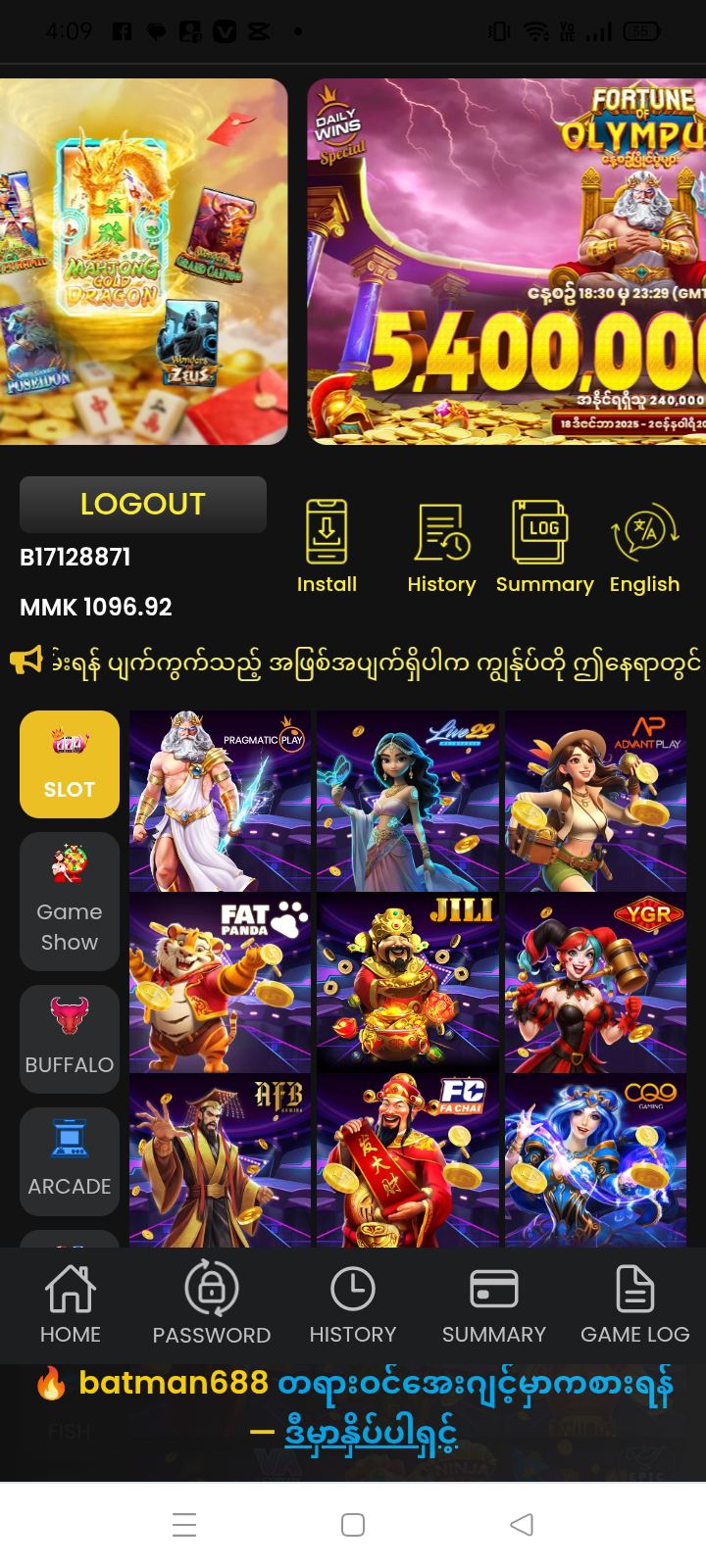Open the YGR provider tile
This screenshot has height=1568, width=706.
pos(595,982)
